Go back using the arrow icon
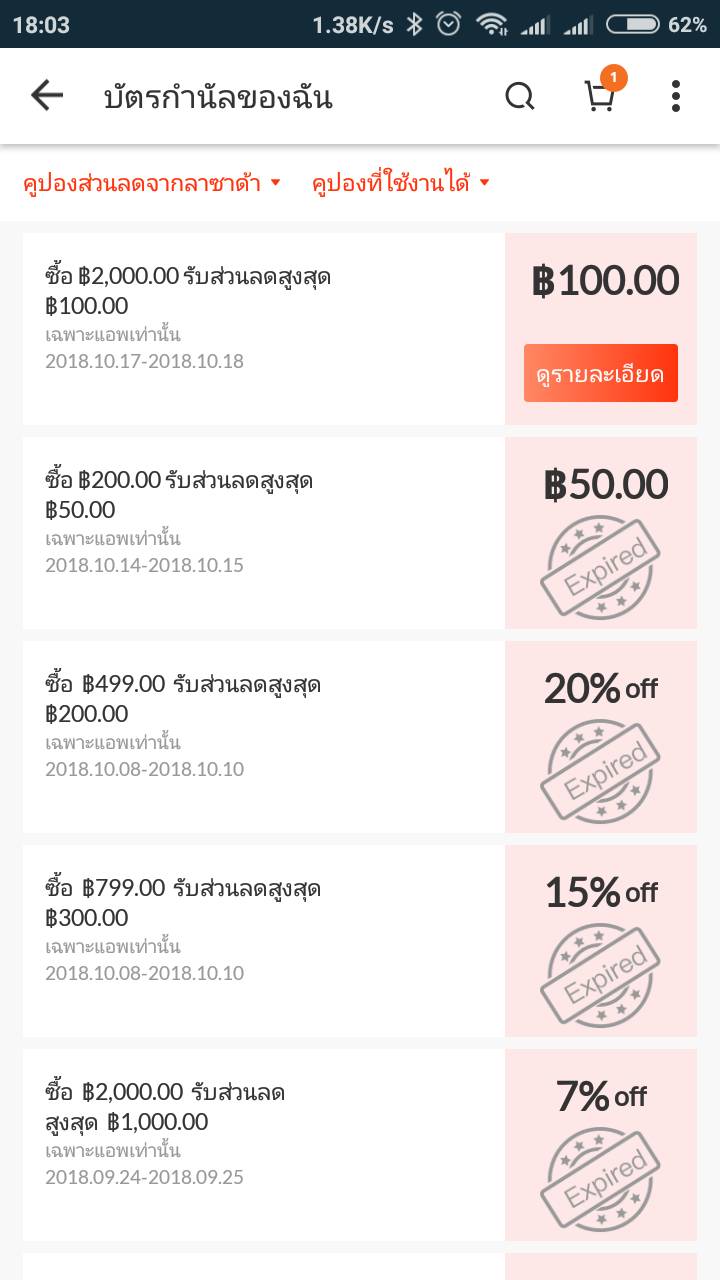This screenshot has width=720, height=1280. [x=47, y=96]
